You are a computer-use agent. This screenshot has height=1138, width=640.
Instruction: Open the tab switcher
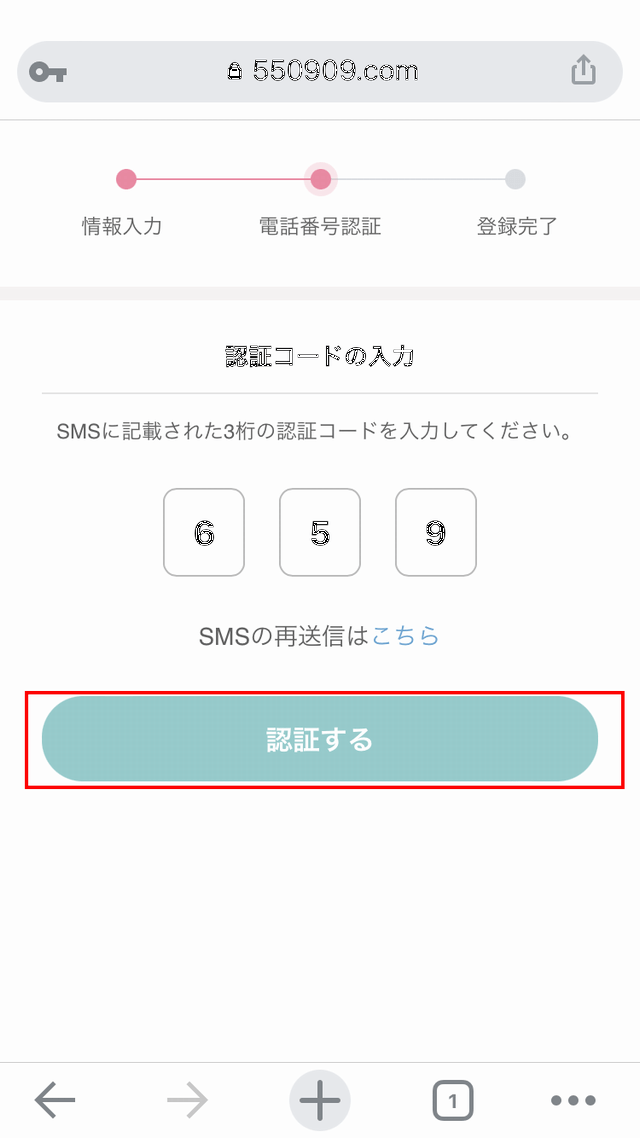coord(453,1101)
